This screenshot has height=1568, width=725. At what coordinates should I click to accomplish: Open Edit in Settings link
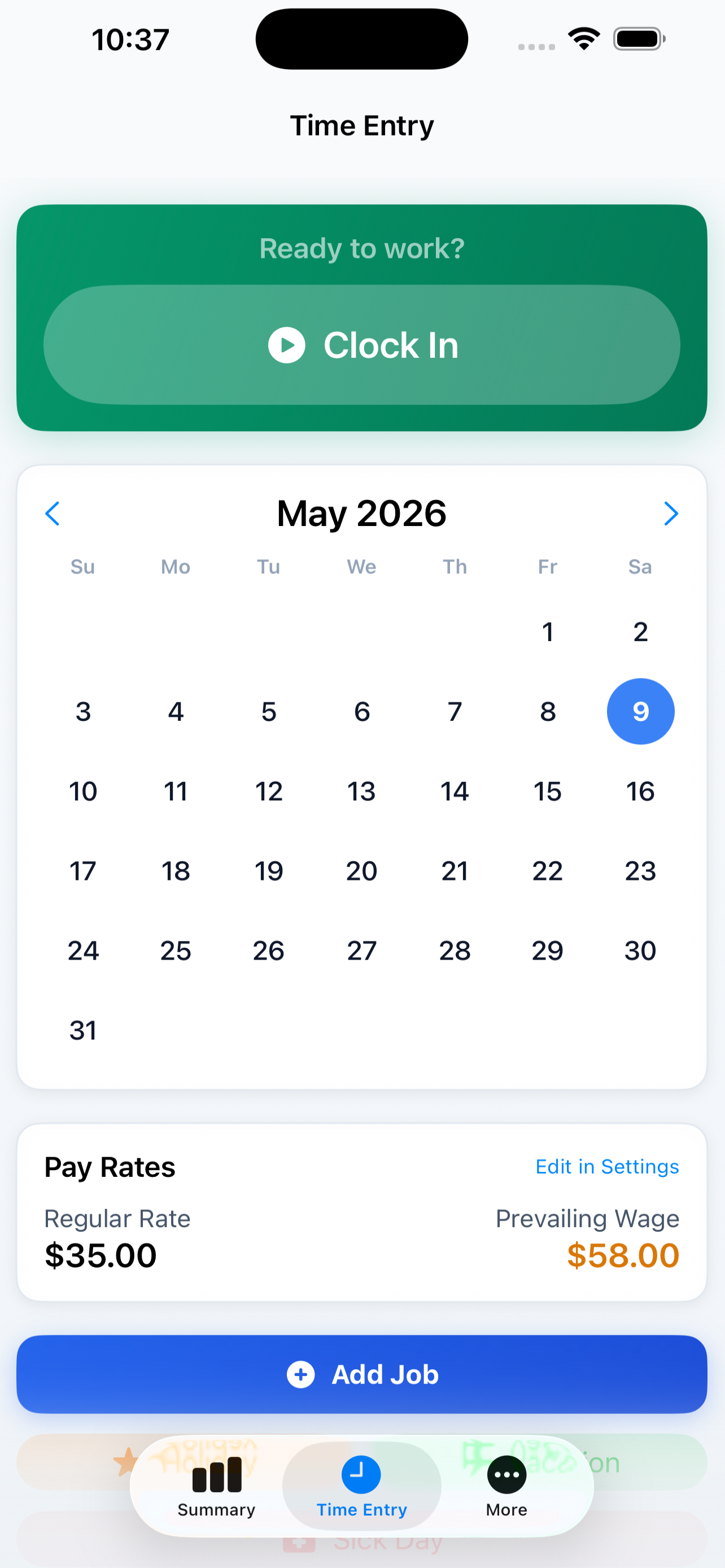[607, 1166]
